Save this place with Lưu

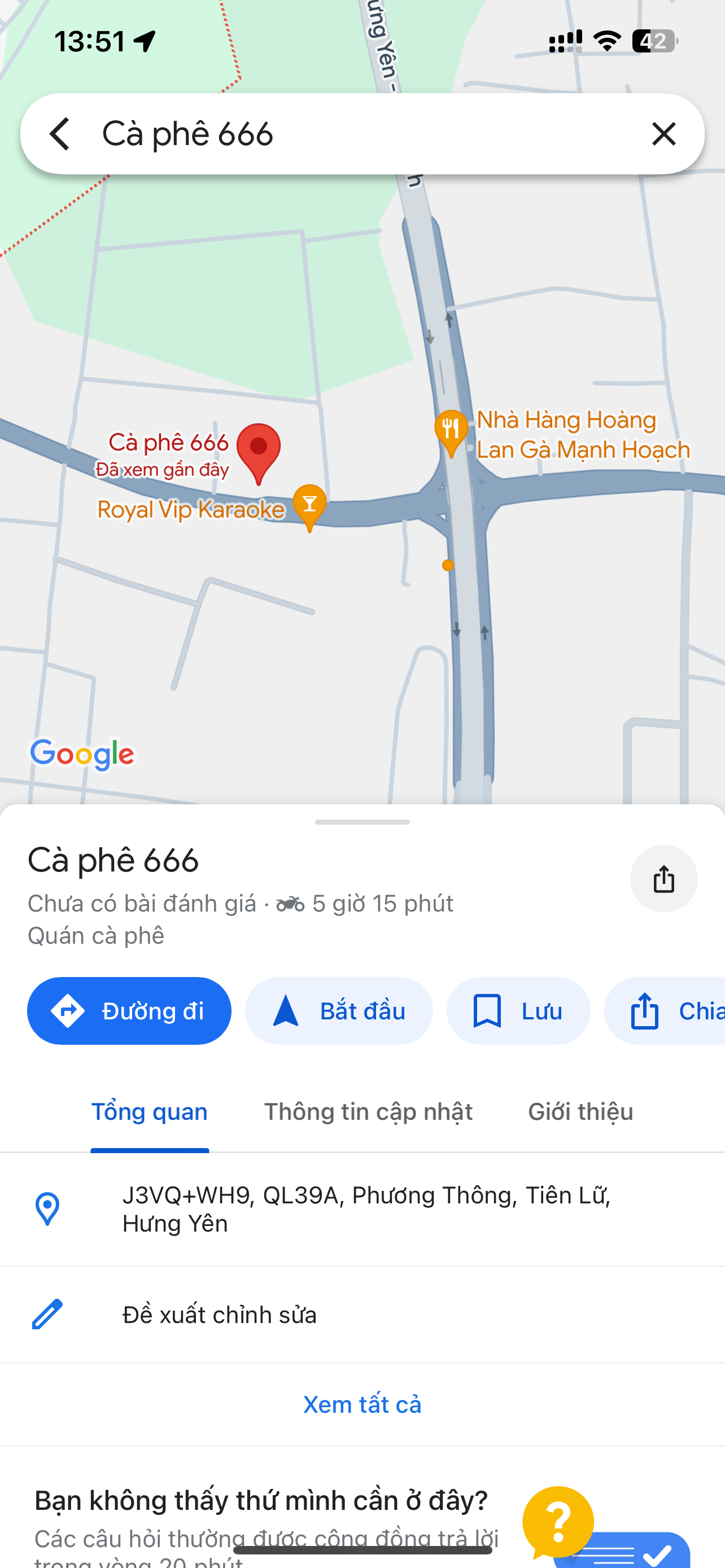517,1011
